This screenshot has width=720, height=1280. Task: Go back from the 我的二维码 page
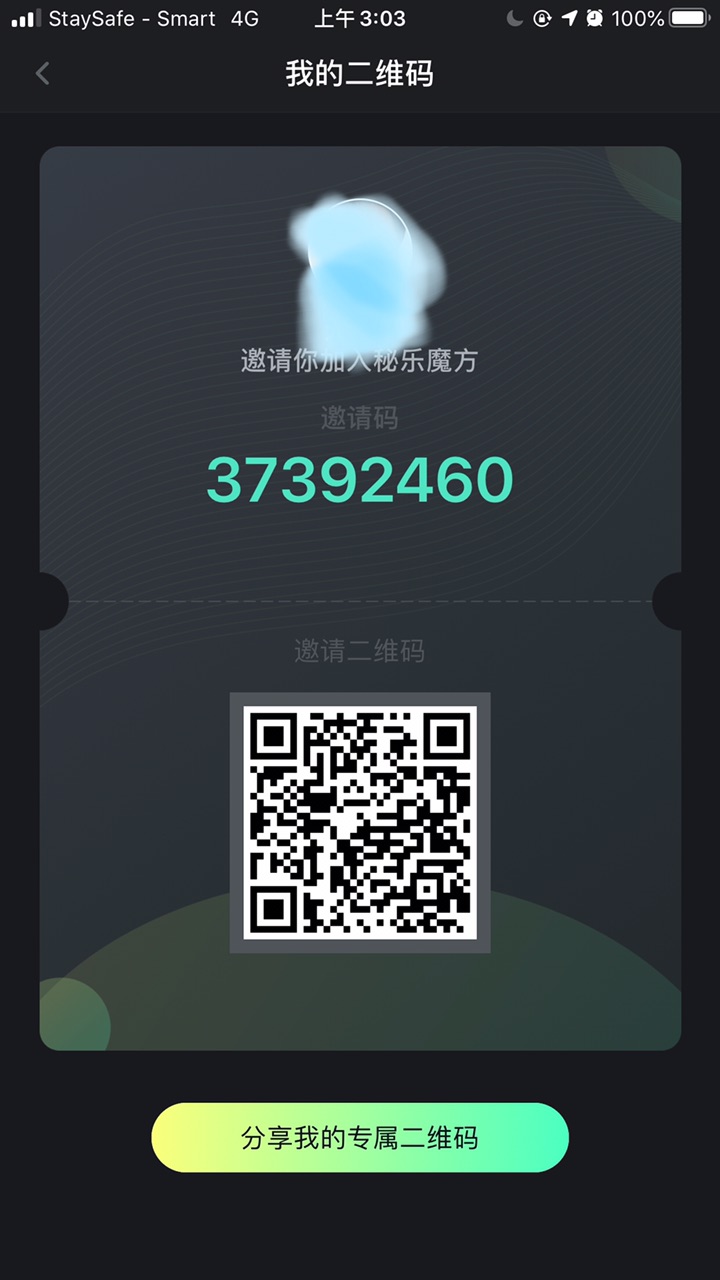pos(42,73)
